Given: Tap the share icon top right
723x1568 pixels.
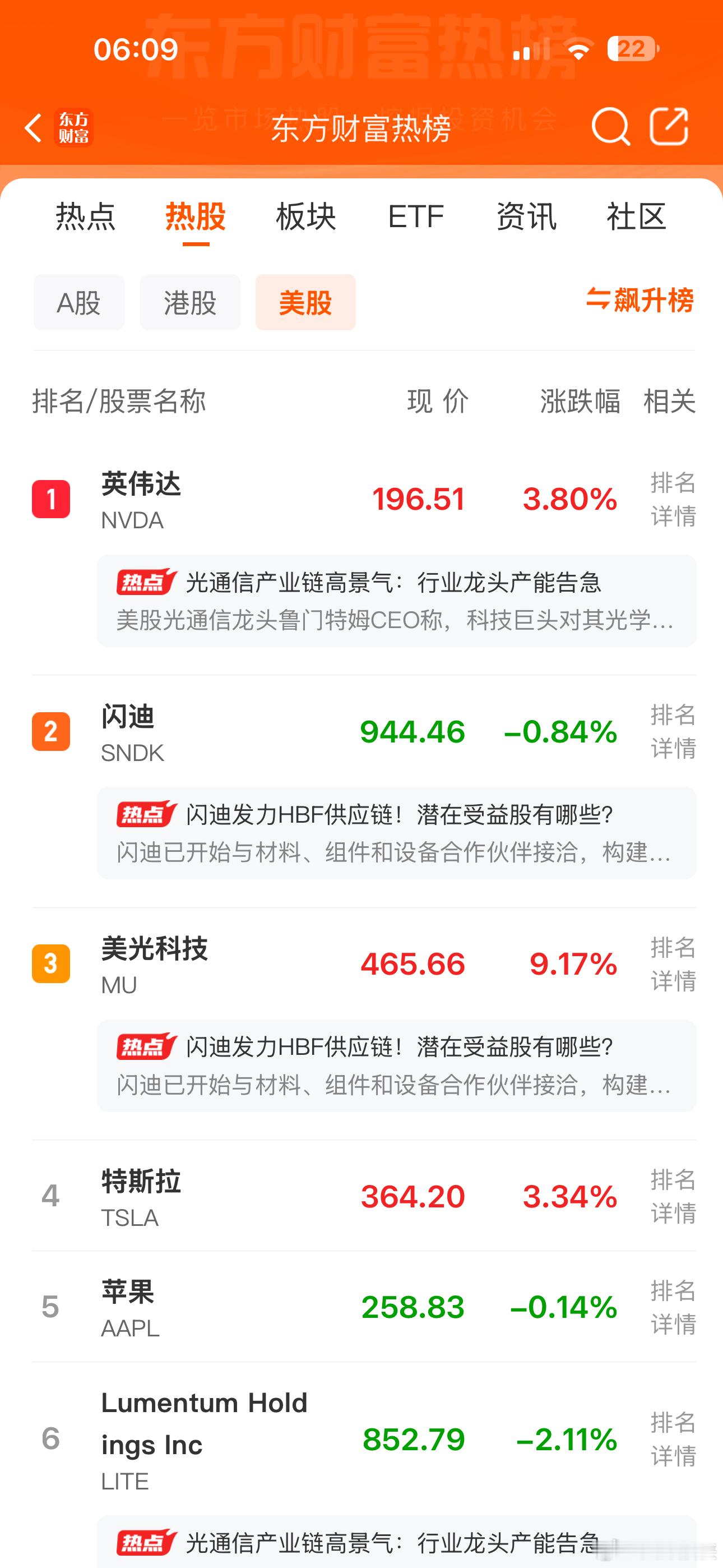Looking at the screenshot, I should coord(668,126).
